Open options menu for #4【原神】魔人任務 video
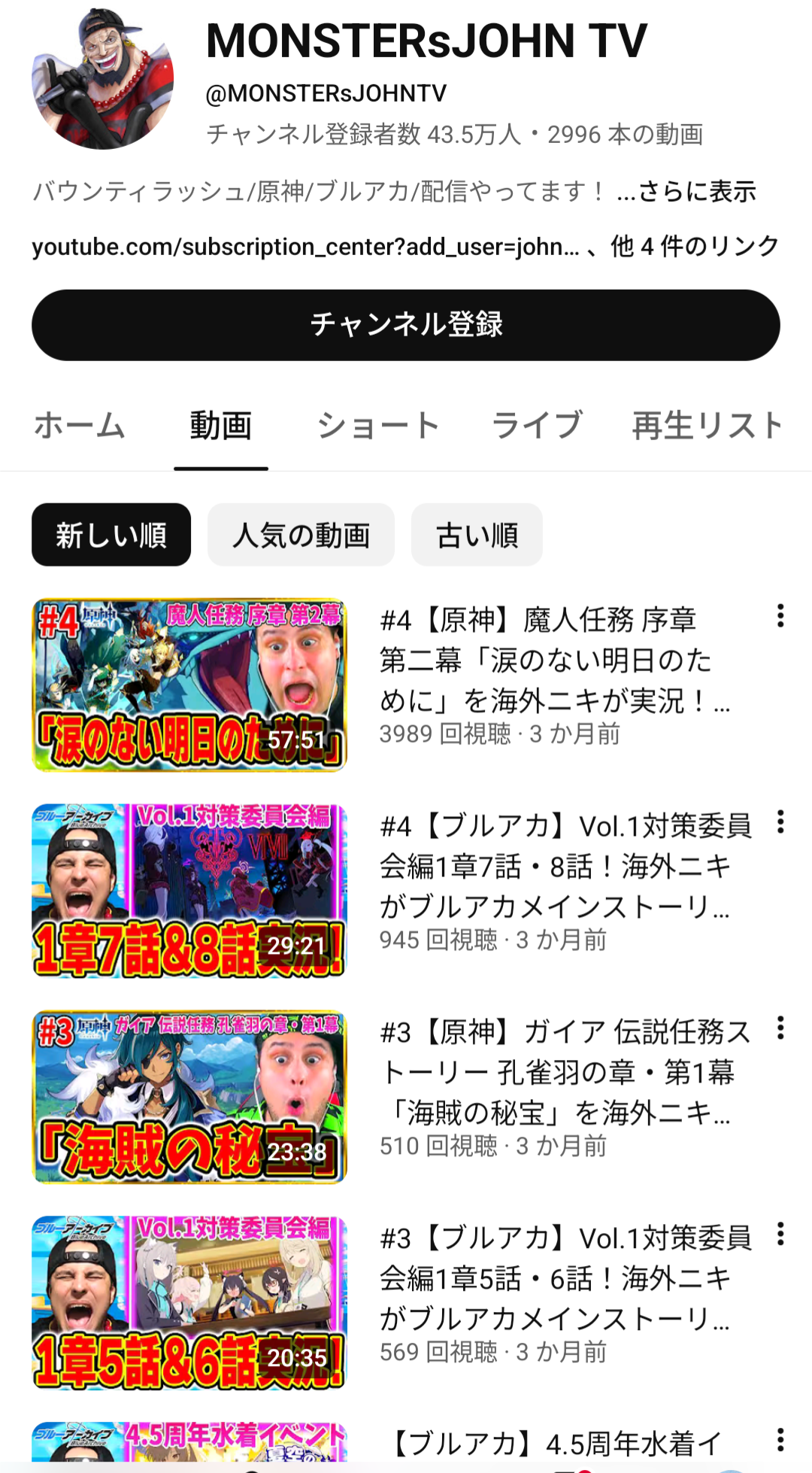 click(x=780, y=616)
